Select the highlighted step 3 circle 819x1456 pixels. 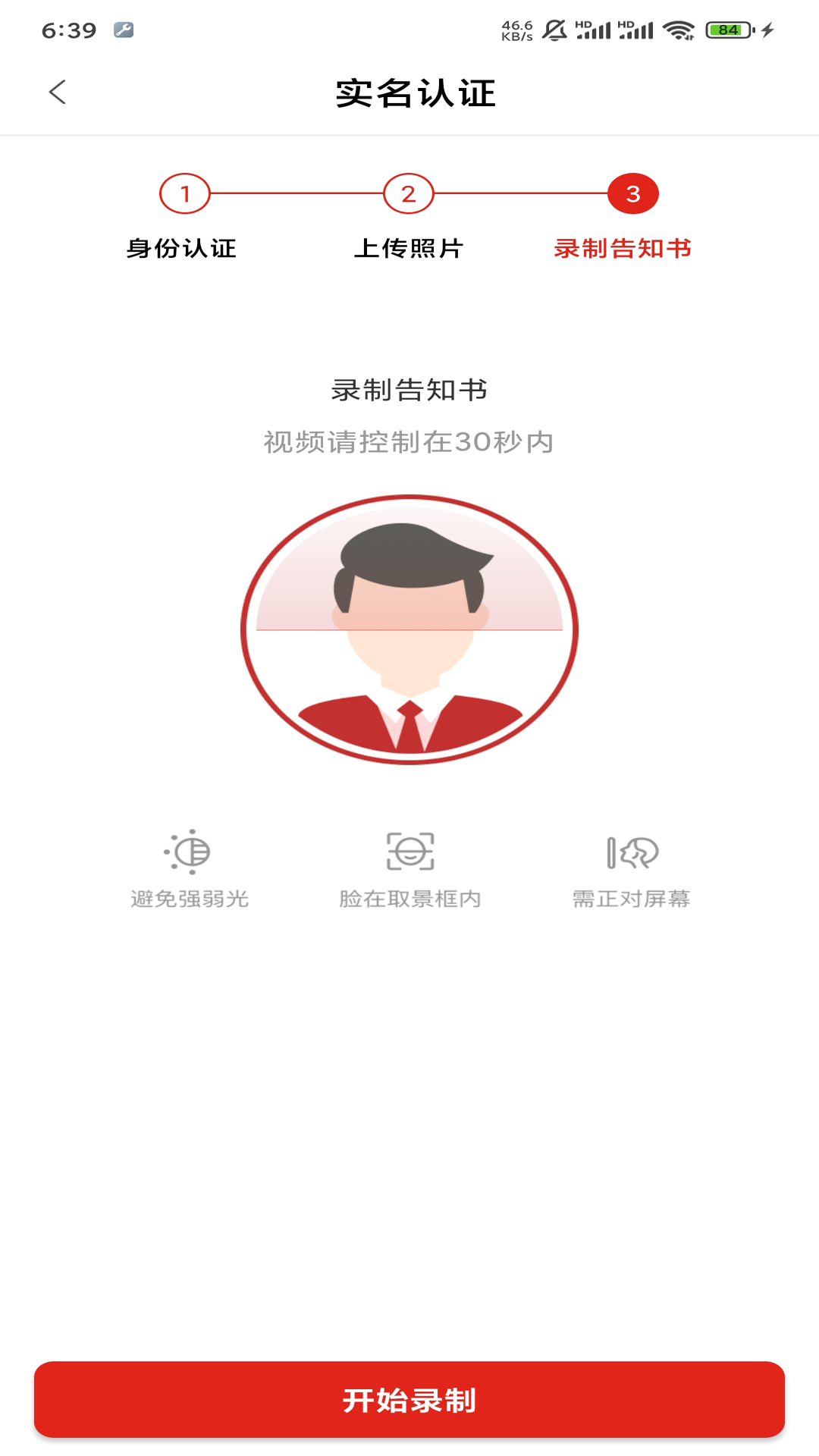click(632, 194)
